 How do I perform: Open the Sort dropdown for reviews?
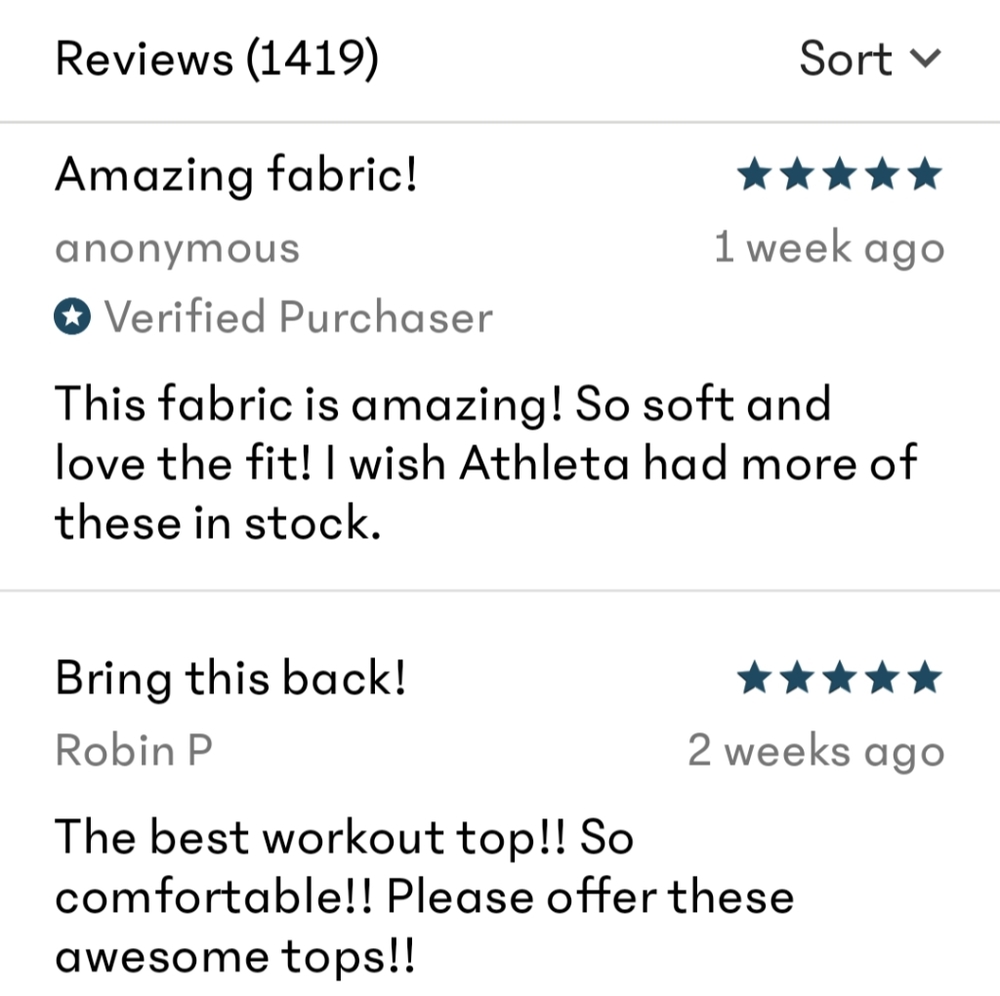tap(868, 59)
